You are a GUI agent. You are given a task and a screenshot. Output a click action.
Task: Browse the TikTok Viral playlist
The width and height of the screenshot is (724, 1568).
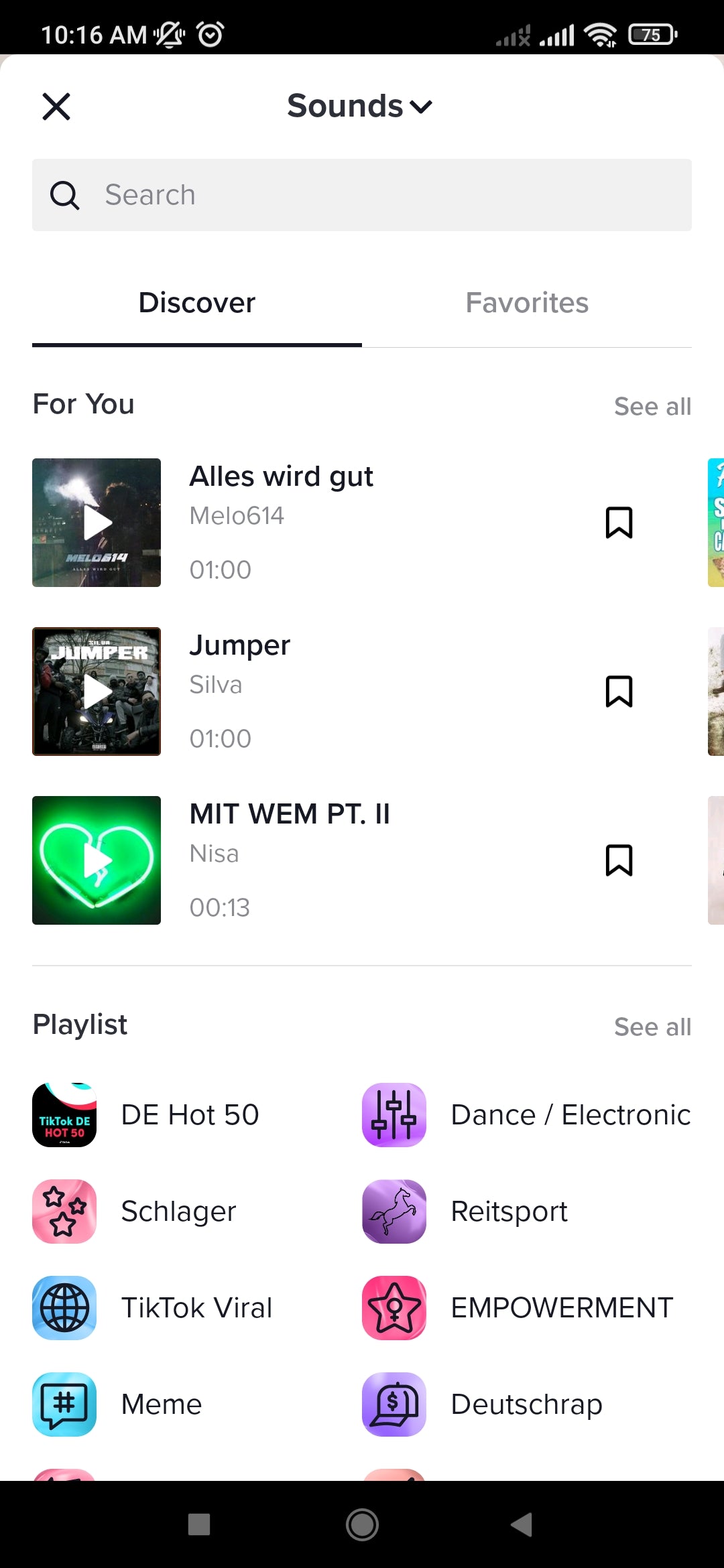point(153,1308)
